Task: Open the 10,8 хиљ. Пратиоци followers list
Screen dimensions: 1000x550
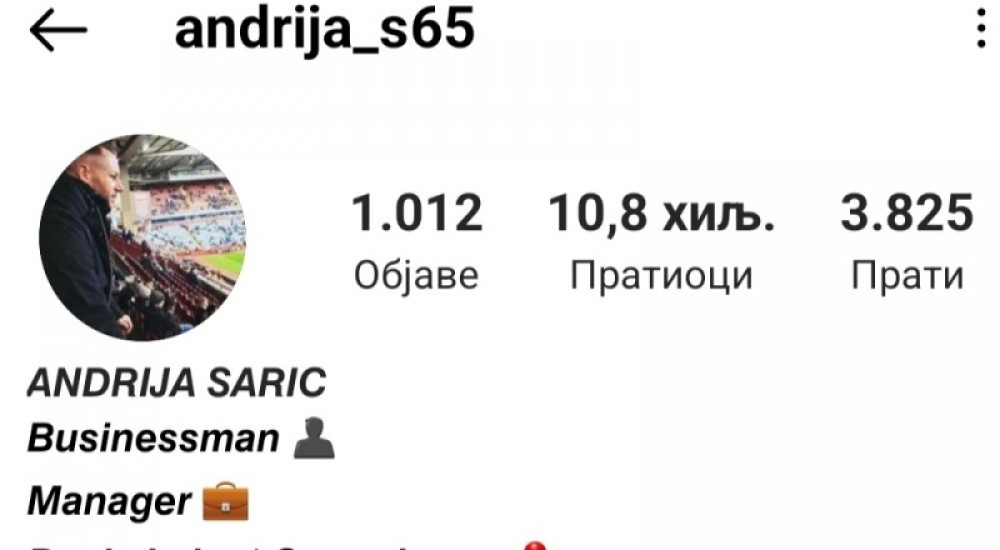Action: click(x=661, y=242)
